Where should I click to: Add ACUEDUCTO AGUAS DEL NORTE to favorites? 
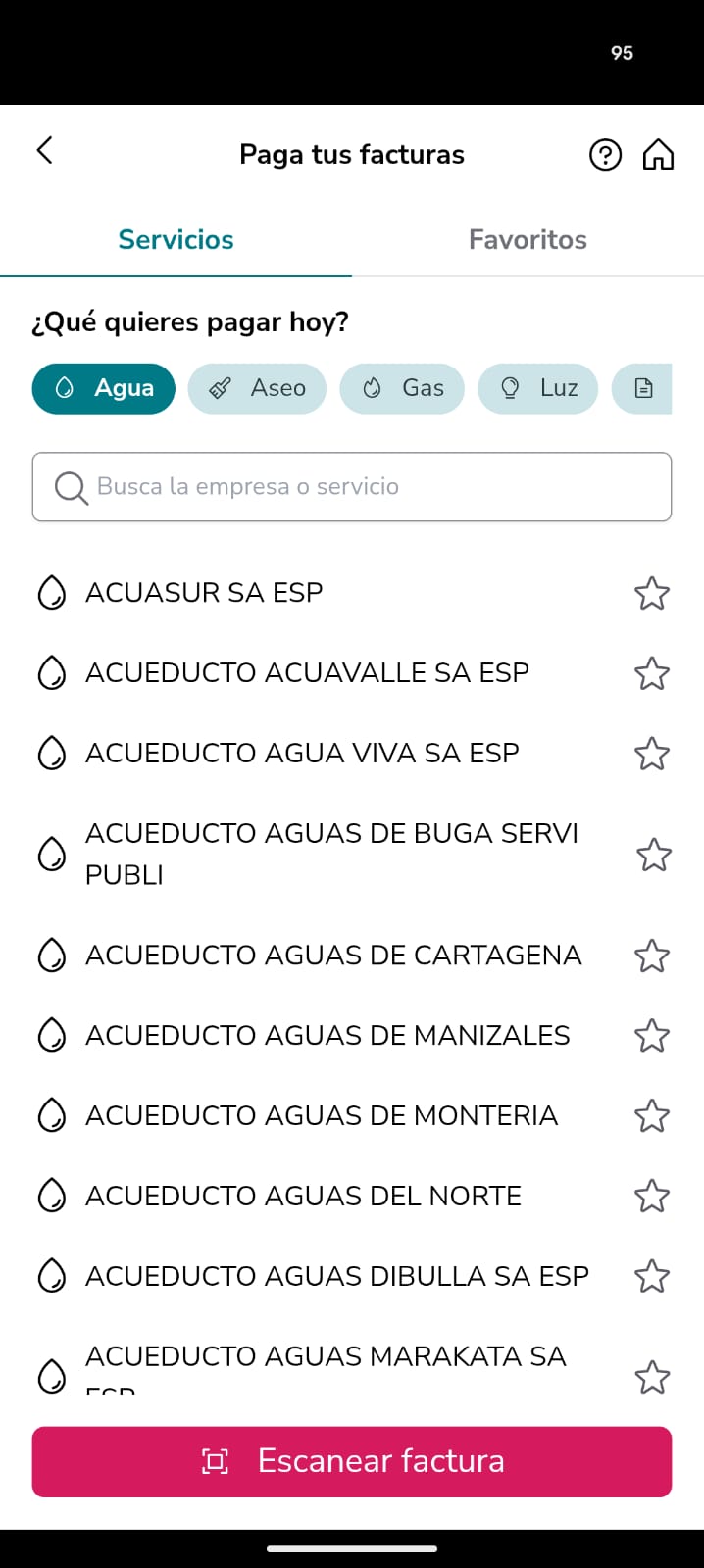pyautogui.click(x=652, y=1197)
